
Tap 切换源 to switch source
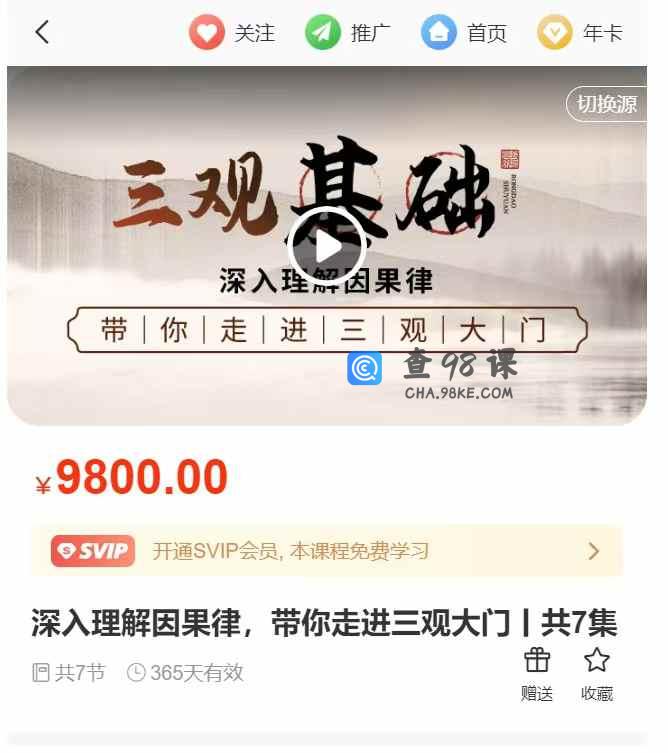click(607, 104)
